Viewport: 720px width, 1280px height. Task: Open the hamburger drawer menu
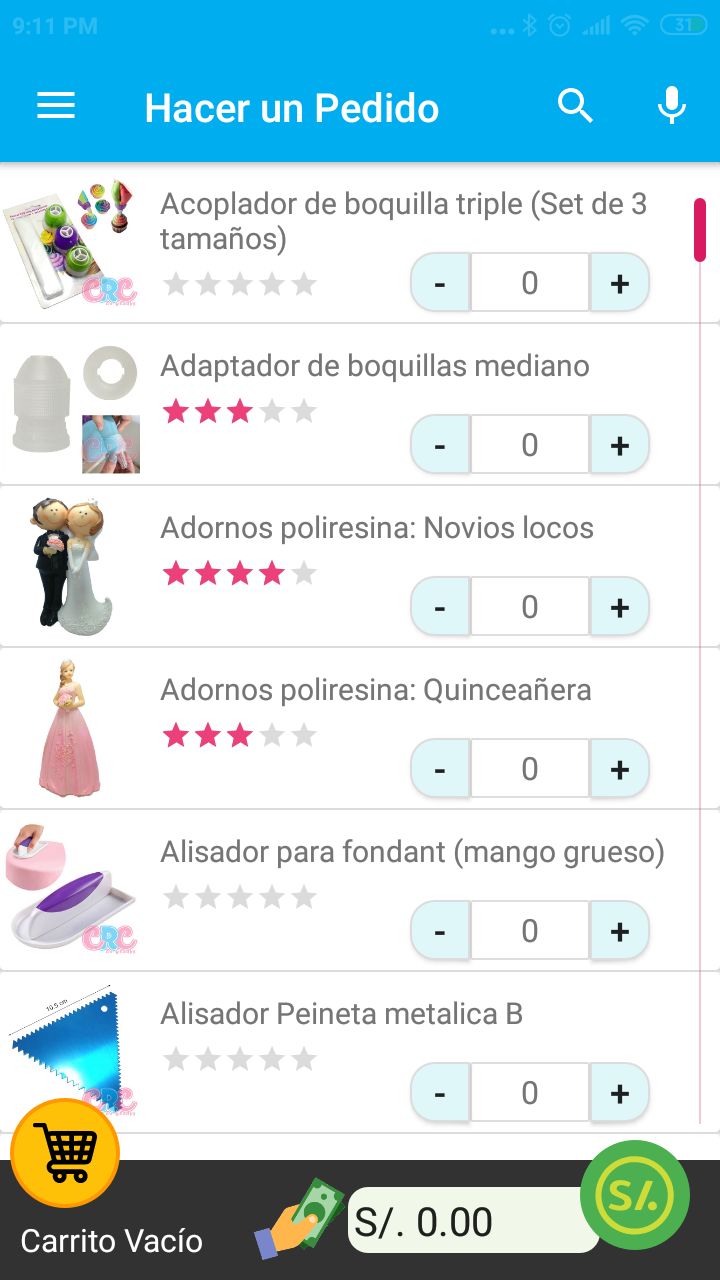(56, 106)
